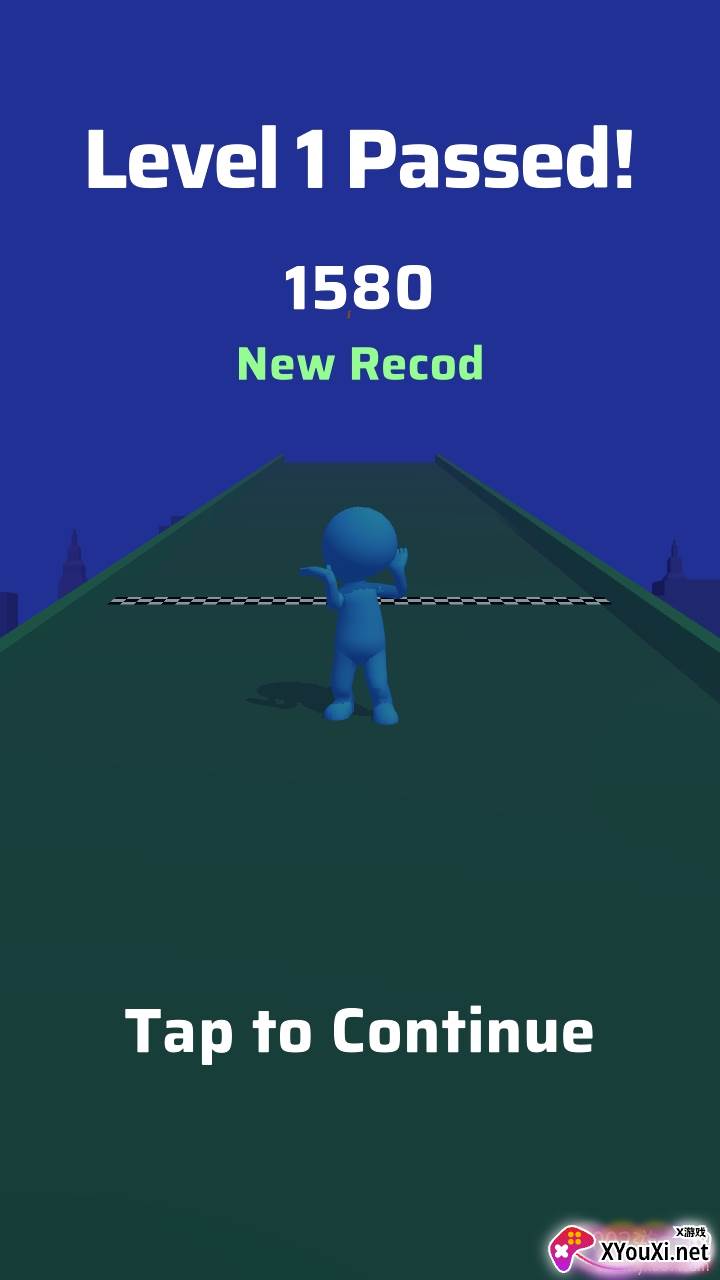
Task: Tap to Continue to the next level
Action: [x=359, y=1031]
